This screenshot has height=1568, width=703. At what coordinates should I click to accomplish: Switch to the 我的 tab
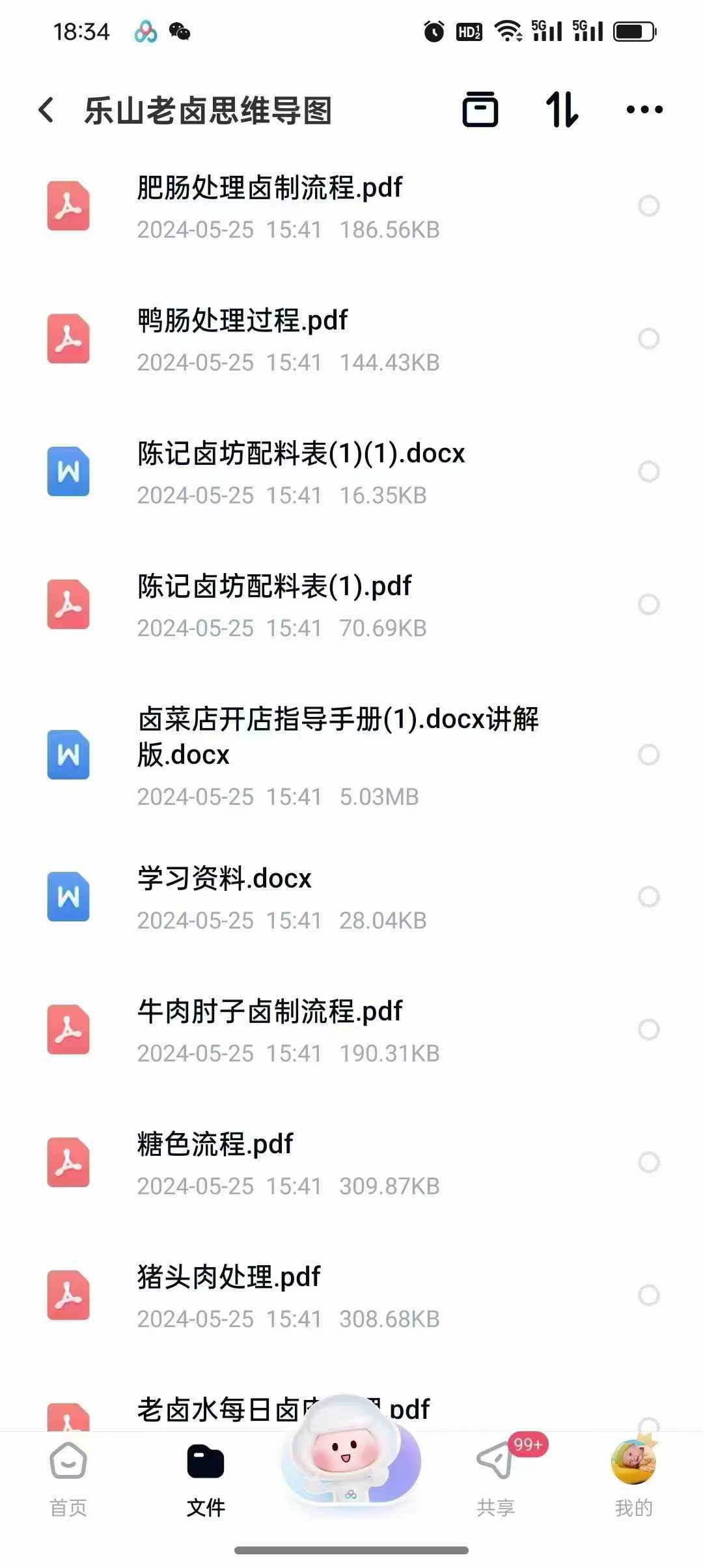633,1479
